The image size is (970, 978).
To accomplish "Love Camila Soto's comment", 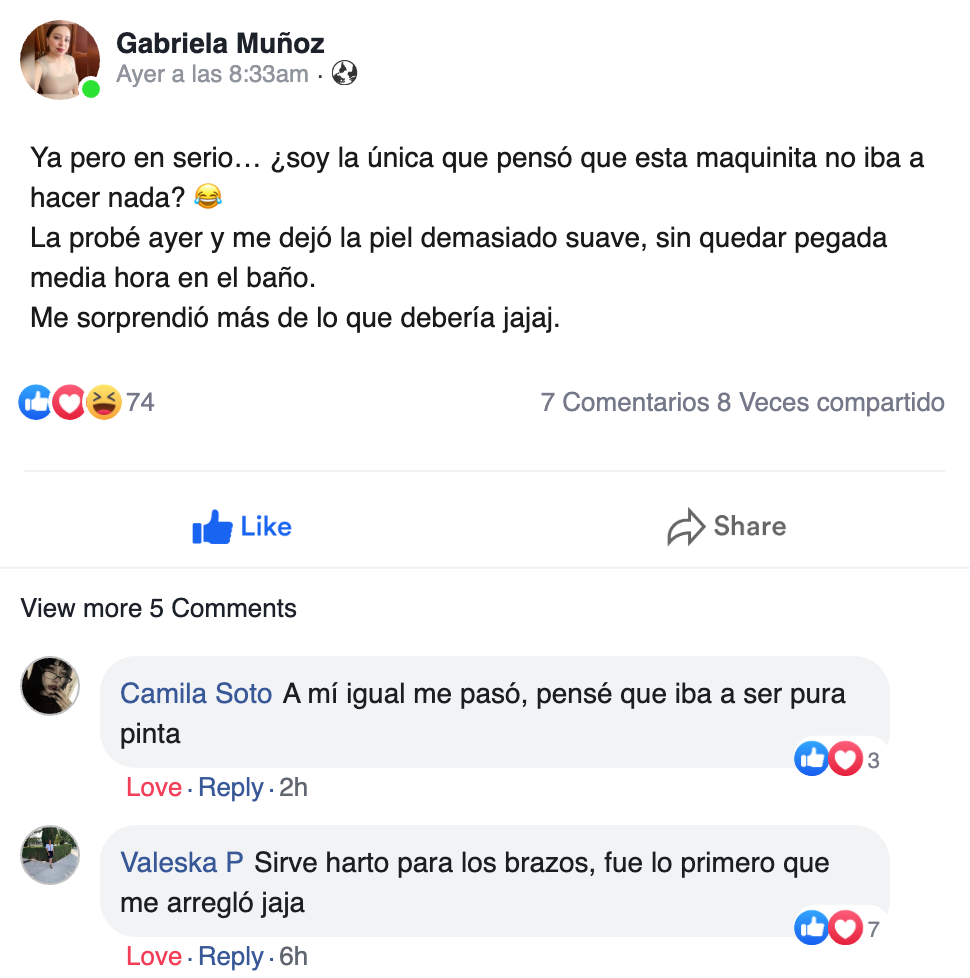I will point(154,788).
